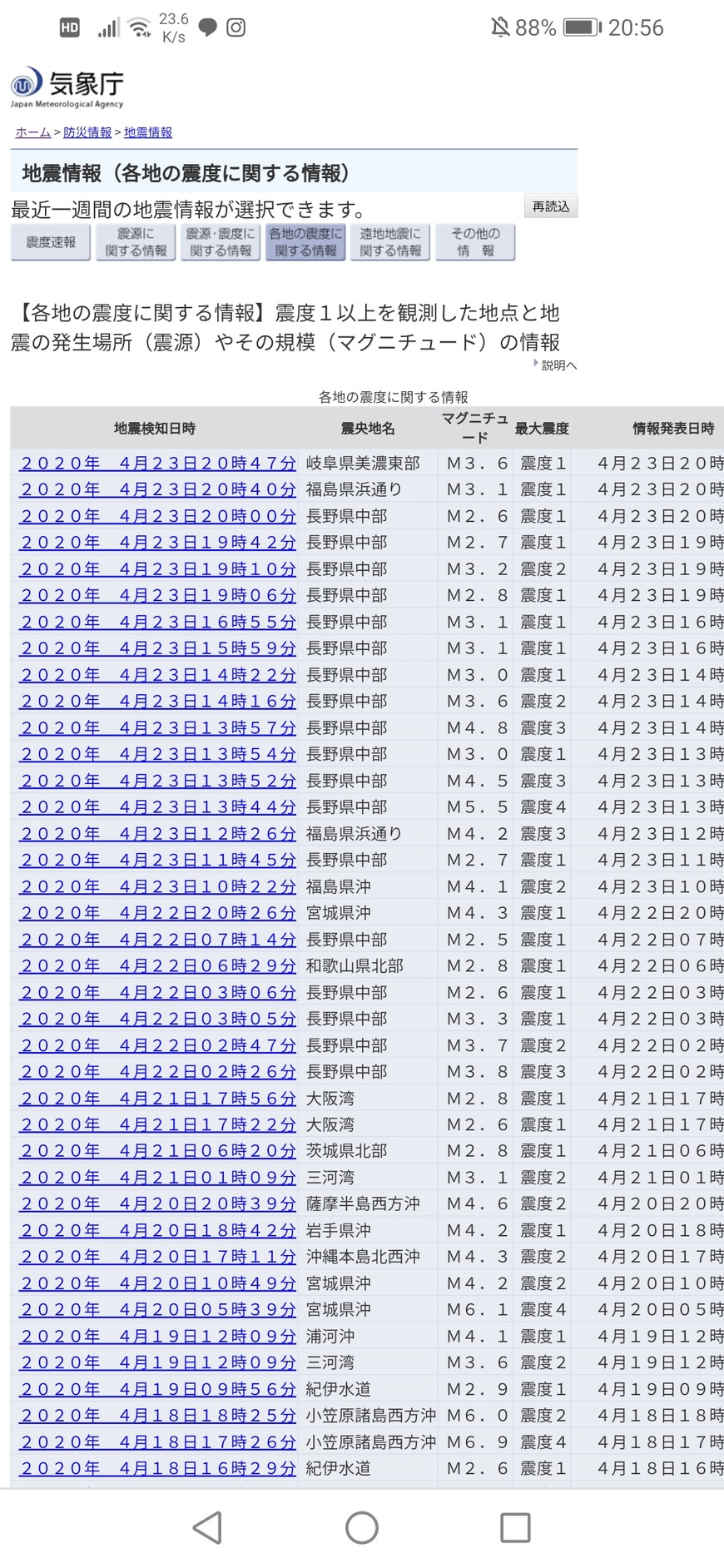Open the 防災情報 breadcrumb link
Image resolution: width=724 pixels, height=1568 pixels.
click(x=87, y=132)
